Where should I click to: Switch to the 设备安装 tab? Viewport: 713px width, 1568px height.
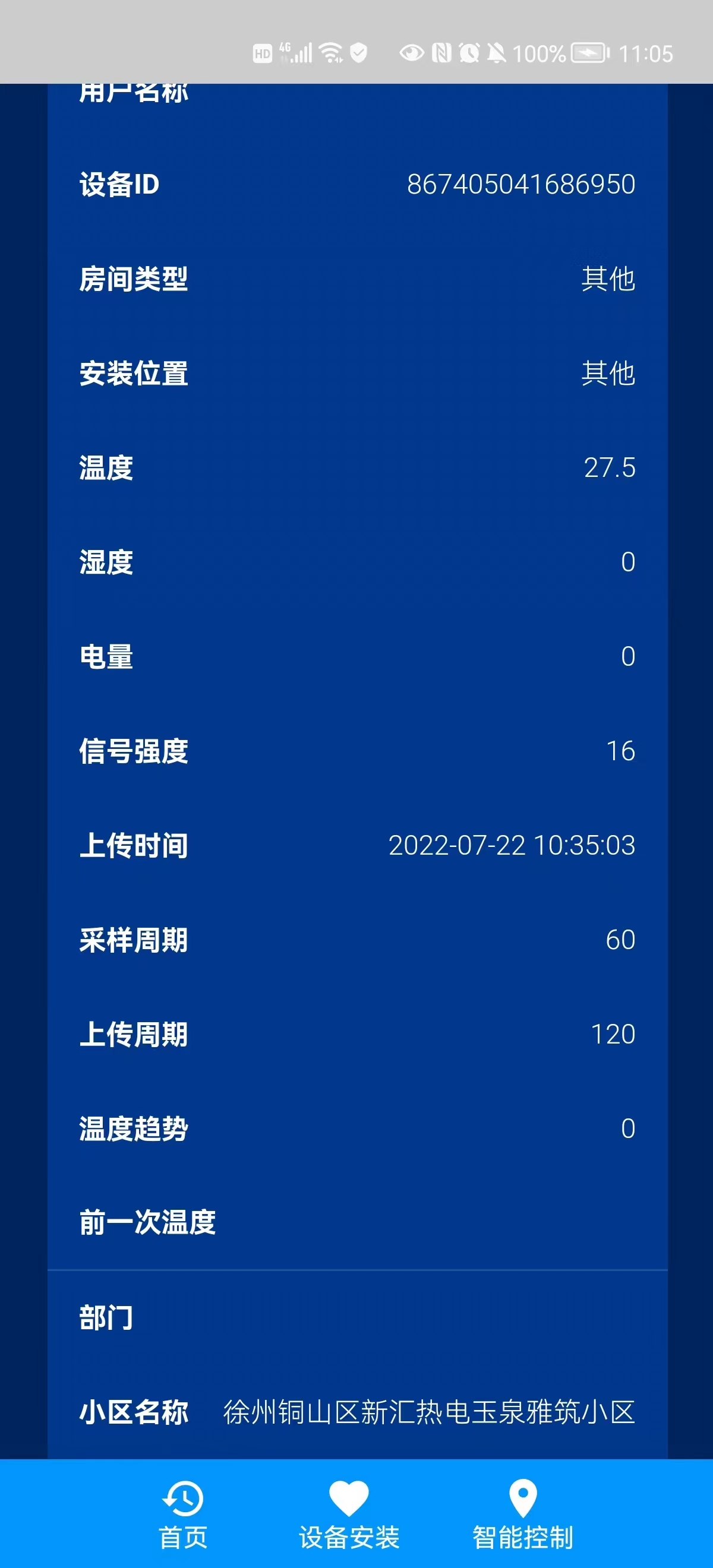point(349,1515)
